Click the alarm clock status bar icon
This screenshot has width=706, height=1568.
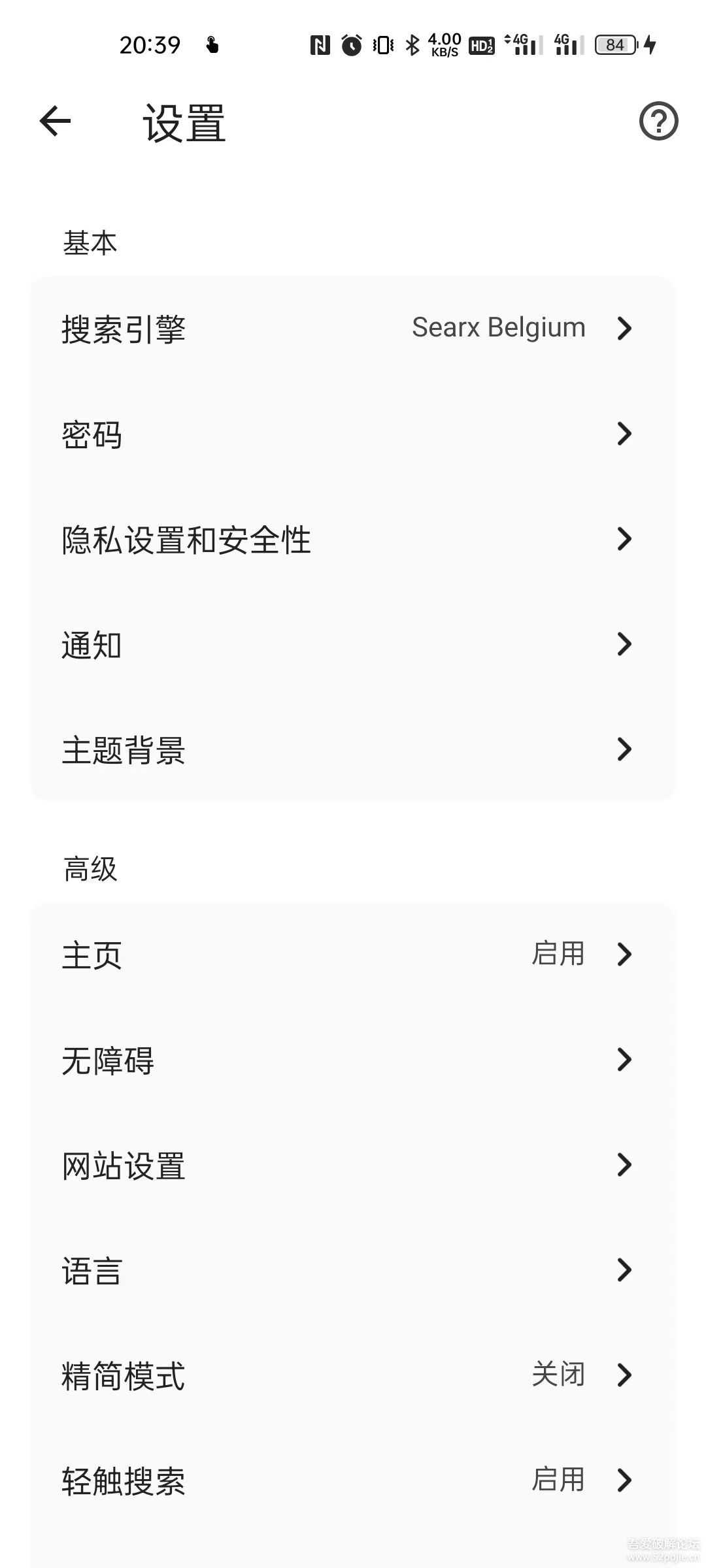point(351,44)
